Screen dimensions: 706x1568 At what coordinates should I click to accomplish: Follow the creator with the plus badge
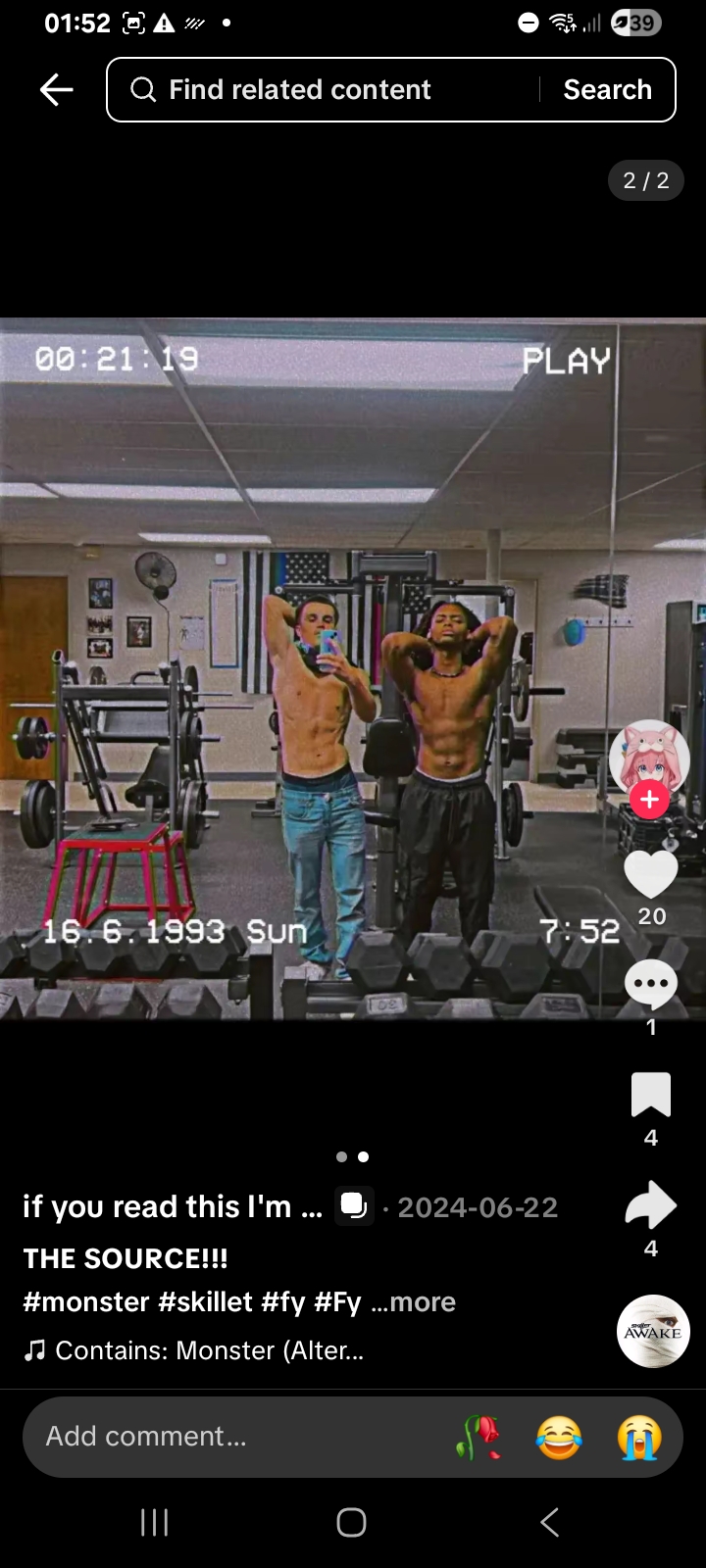click(649, 800)
